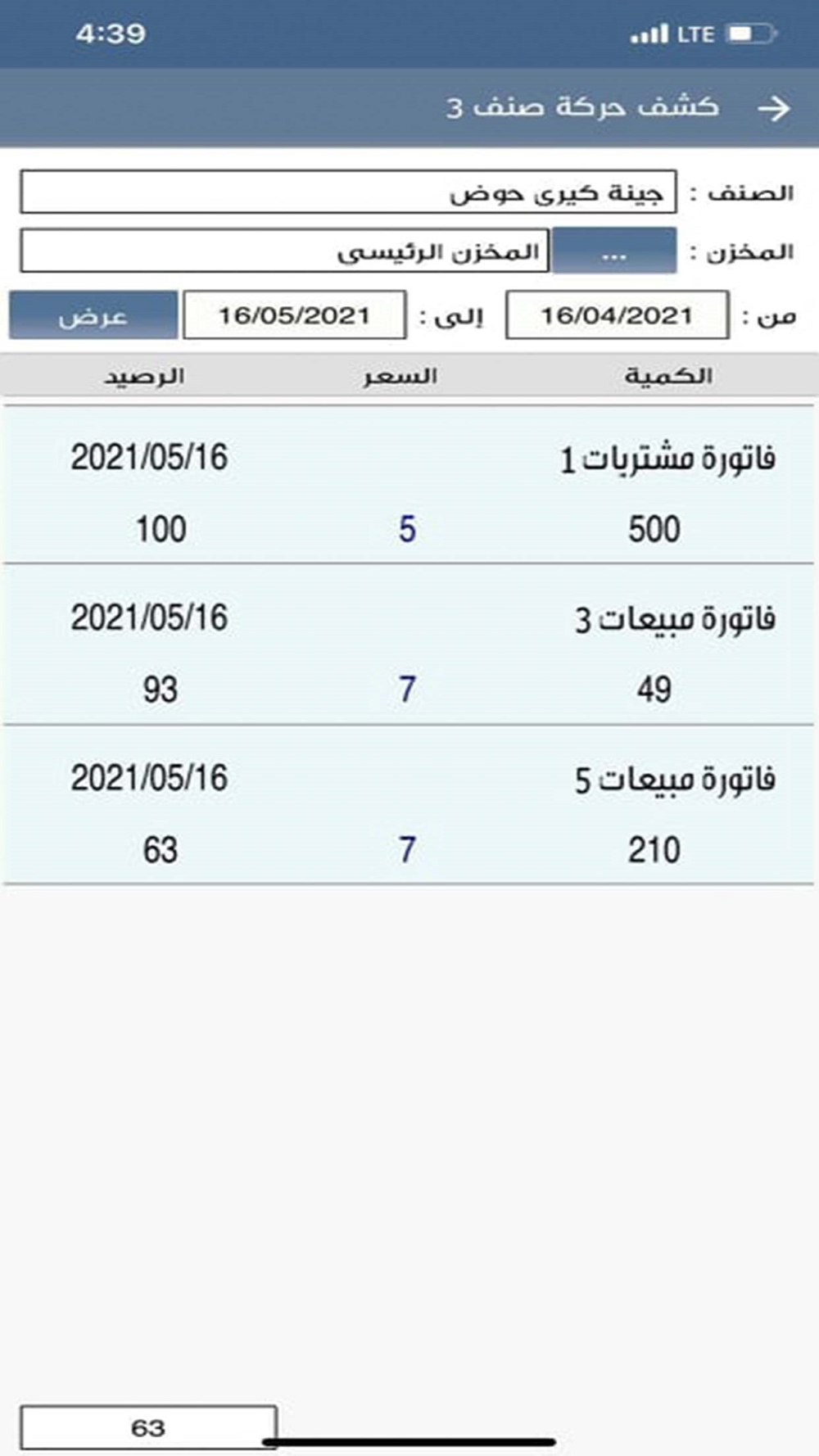This screenshot has width=819, height=1456.
Task: Tap the warehouse field المخزن الرئيسى
Action: coord(285,251)
